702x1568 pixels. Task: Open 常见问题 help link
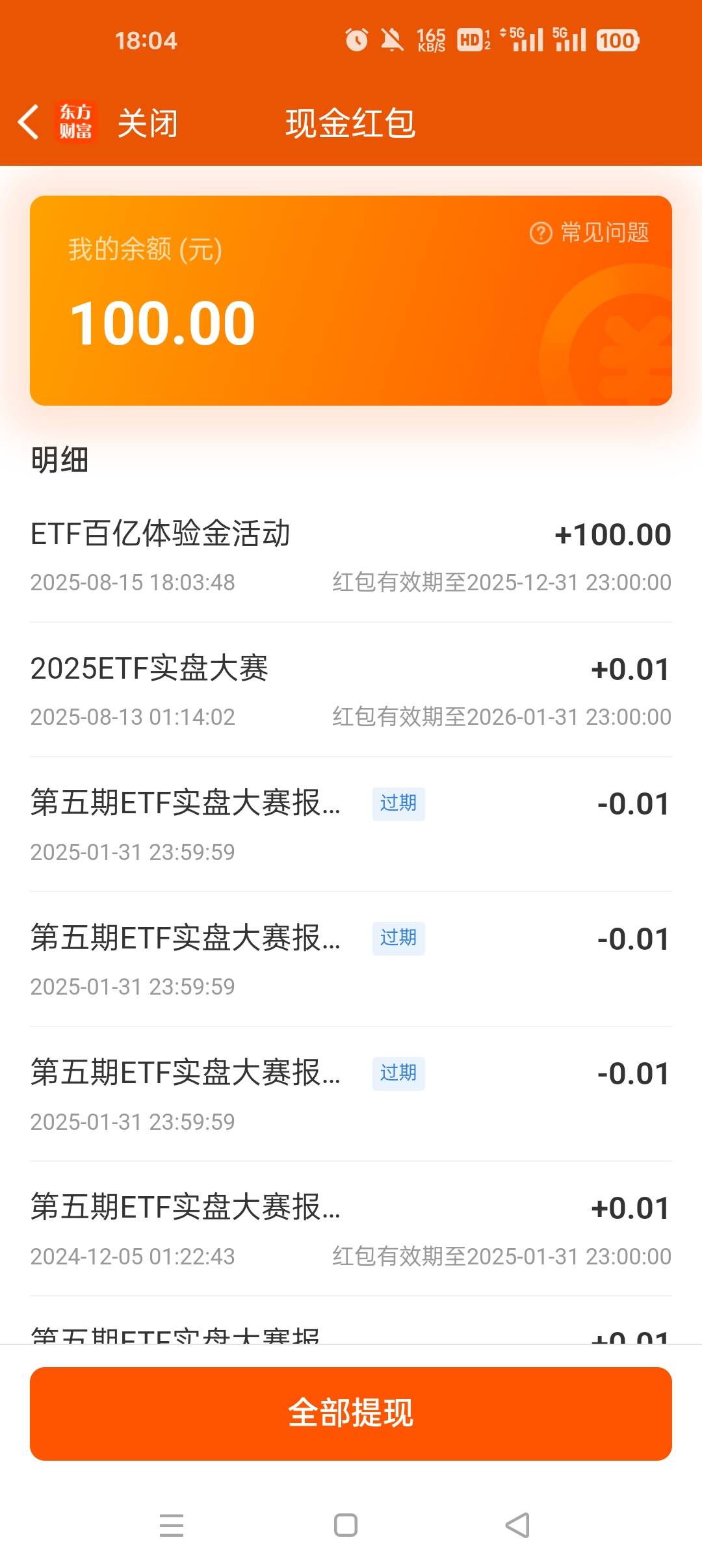click(590, 232)
